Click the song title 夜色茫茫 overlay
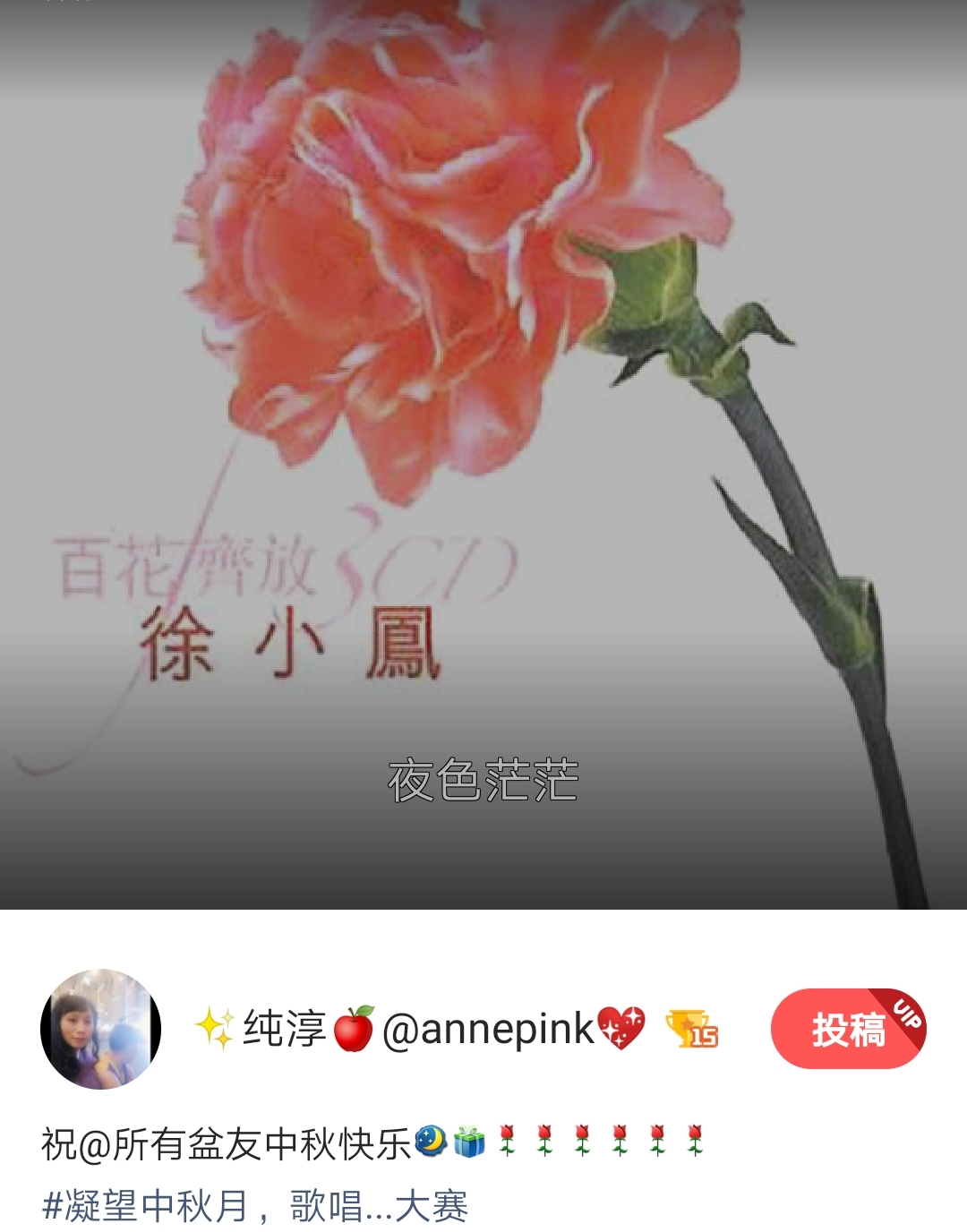967x1232 pixels. [483, 780]
